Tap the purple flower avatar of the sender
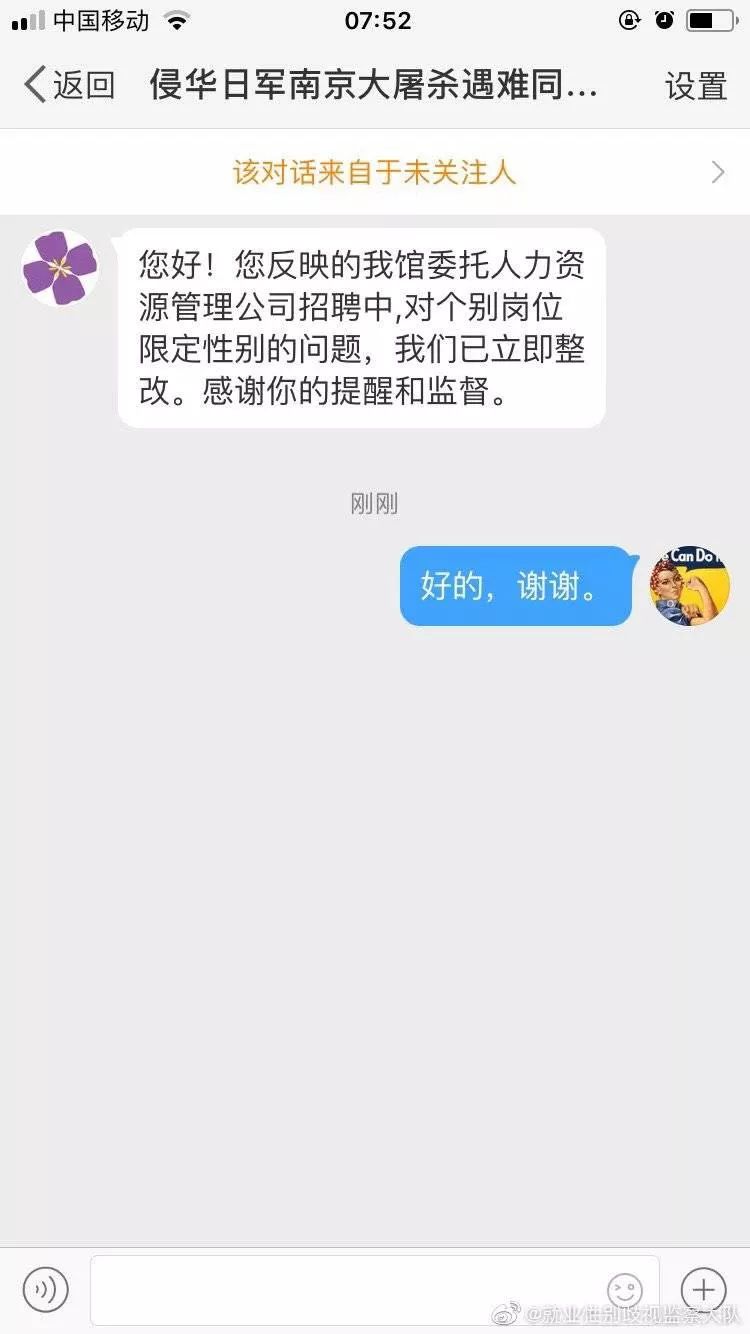750x1334 pixels. (x=60, y=268)
